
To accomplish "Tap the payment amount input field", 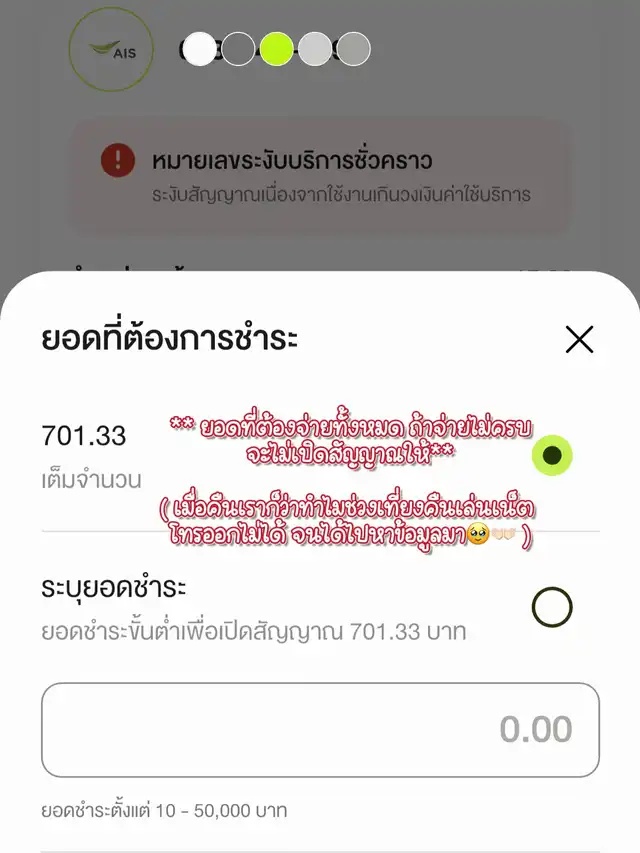I will 320,730.
